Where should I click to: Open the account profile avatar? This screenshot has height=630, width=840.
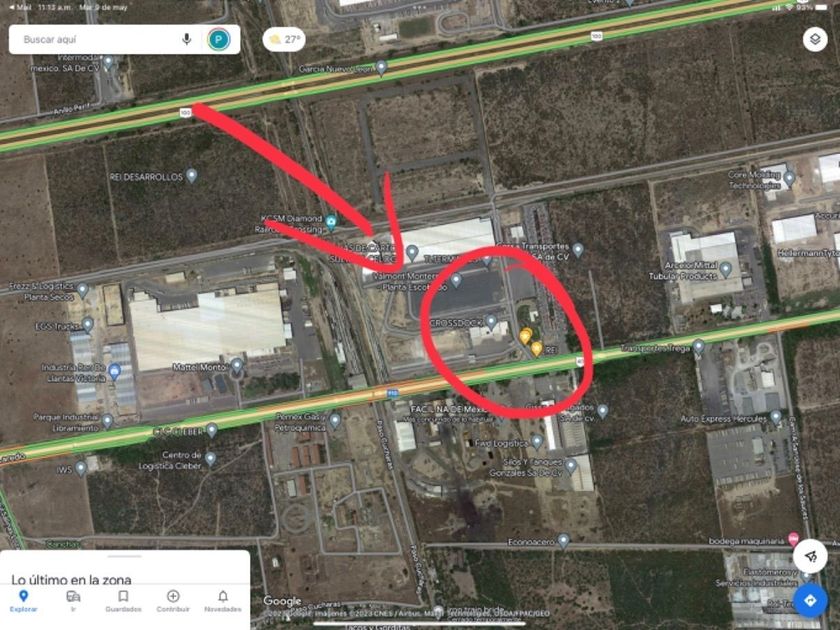[219, 40]
